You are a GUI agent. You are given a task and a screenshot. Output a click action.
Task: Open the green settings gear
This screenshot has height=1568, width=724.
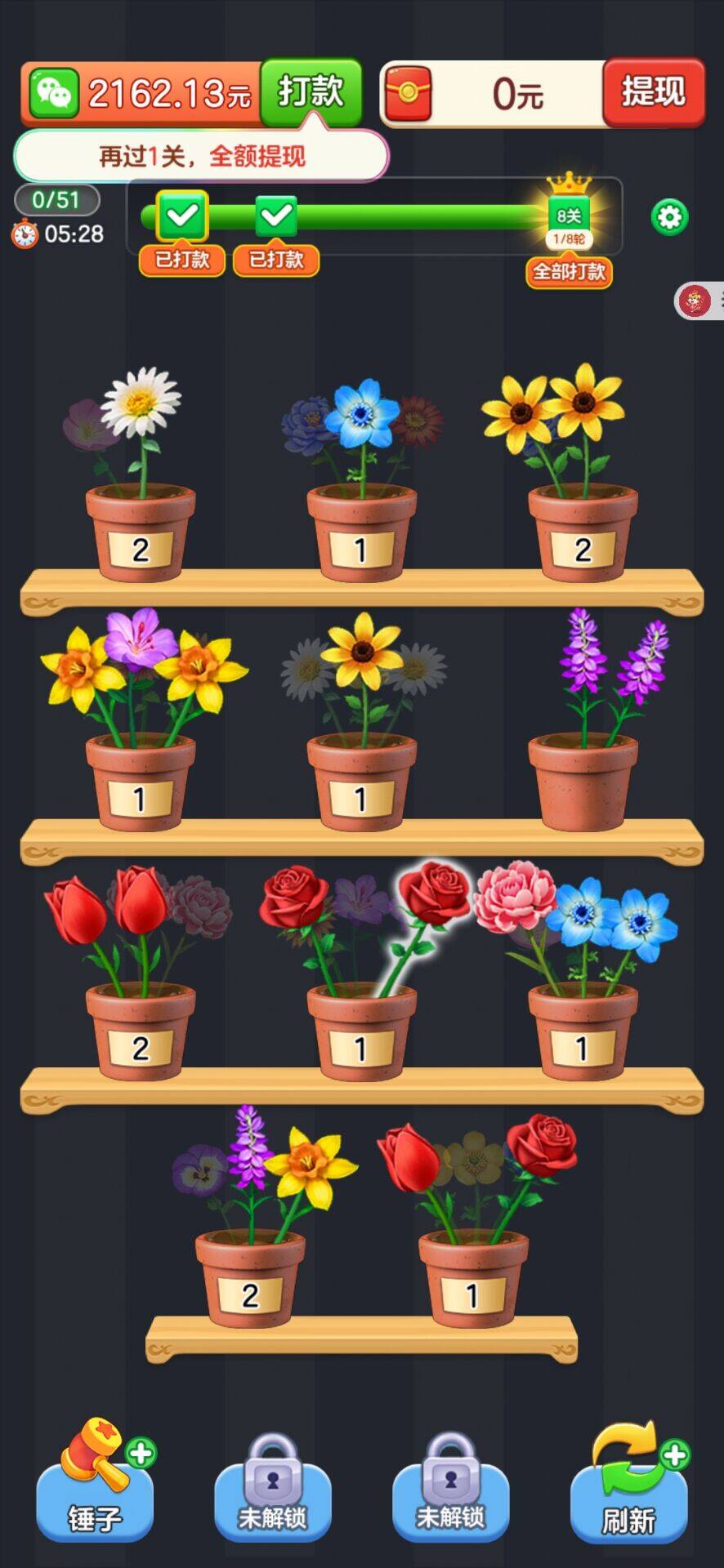click(669, 217)
